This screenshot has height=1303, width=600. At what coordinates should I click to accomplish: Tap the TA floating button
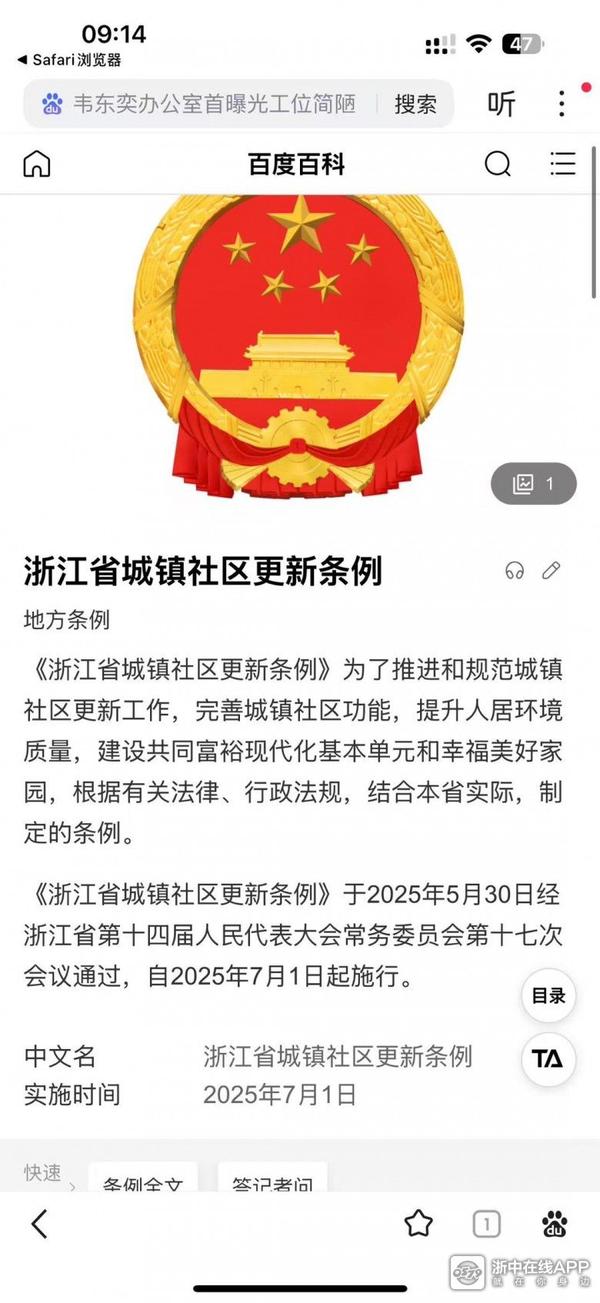[548, 1059]
